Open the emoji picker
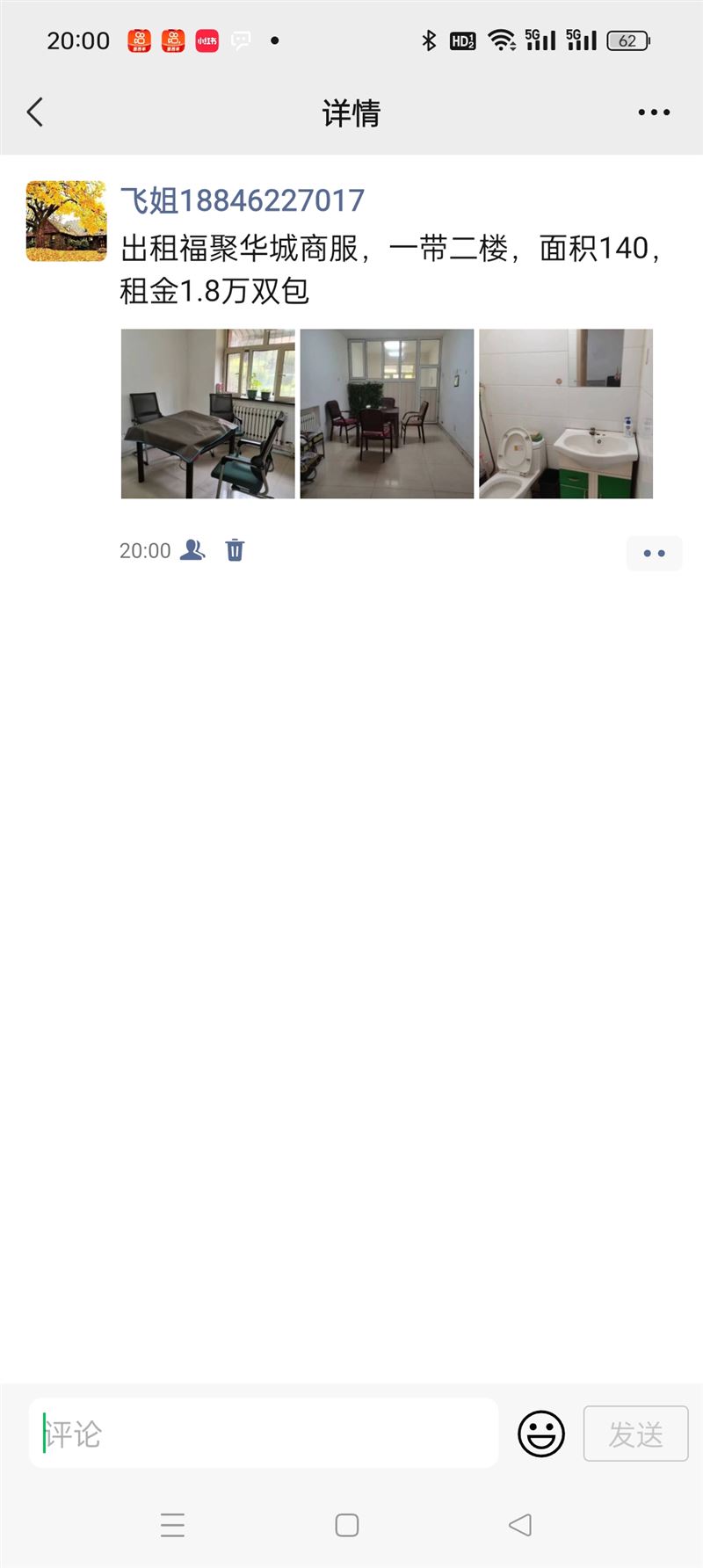Viewport: 703px width, 1568px height. [541, 1434]
